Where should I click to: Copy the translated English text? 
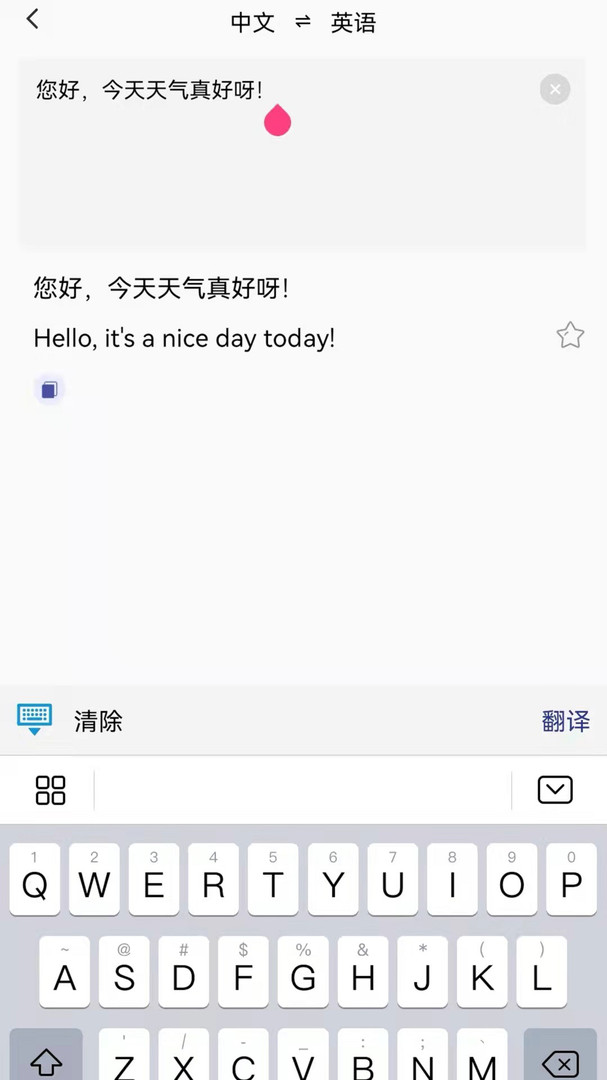[49, 390]
